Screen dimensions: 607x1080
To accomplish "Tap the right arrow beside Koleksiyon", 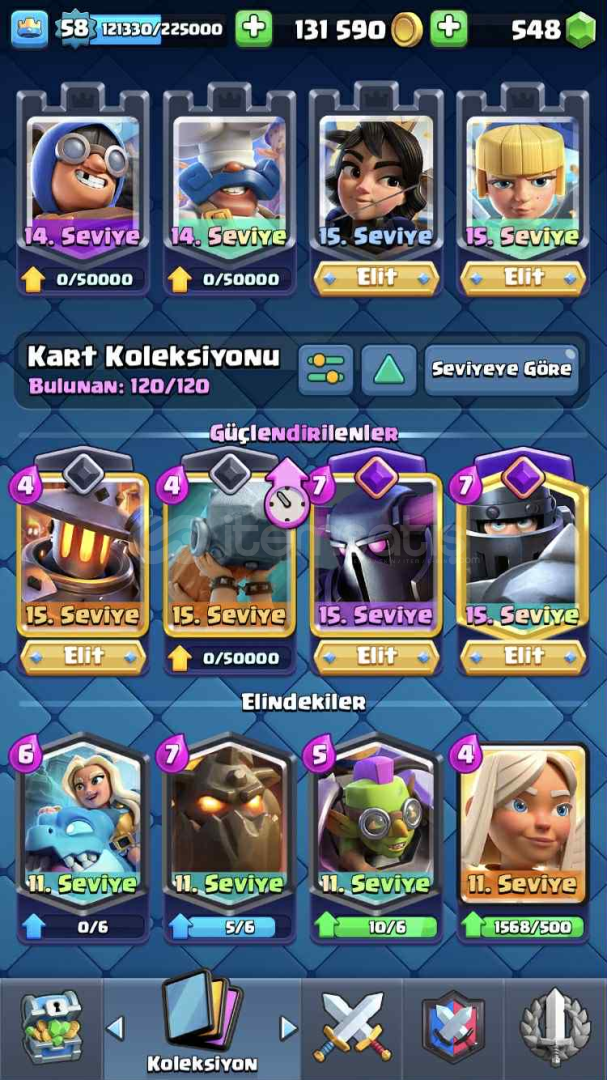I will tap(288, 1028).
